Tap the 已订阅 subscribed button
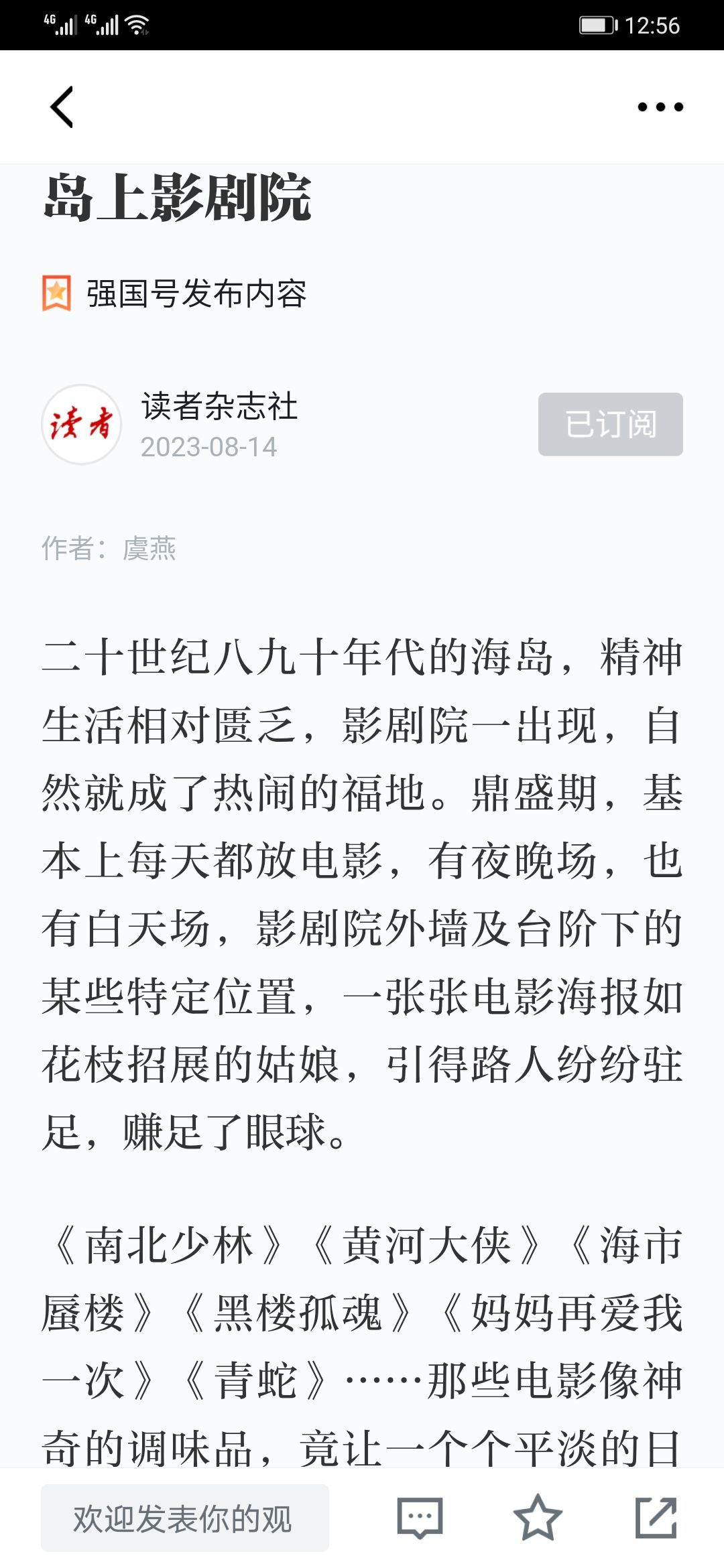 tap(611, 424)
